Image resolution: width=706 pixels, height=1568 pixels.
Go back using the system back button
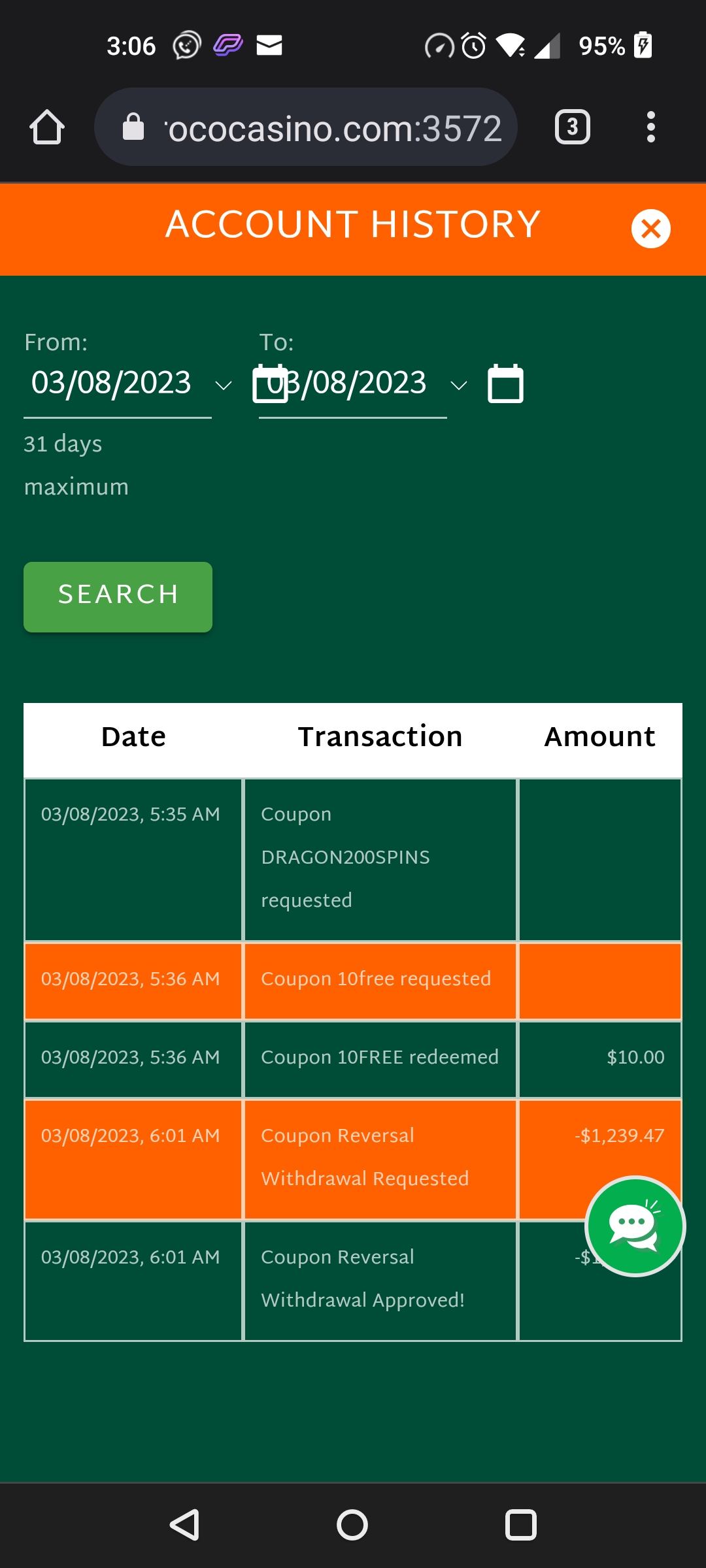pyautogui.click(x=184, y=1525)
